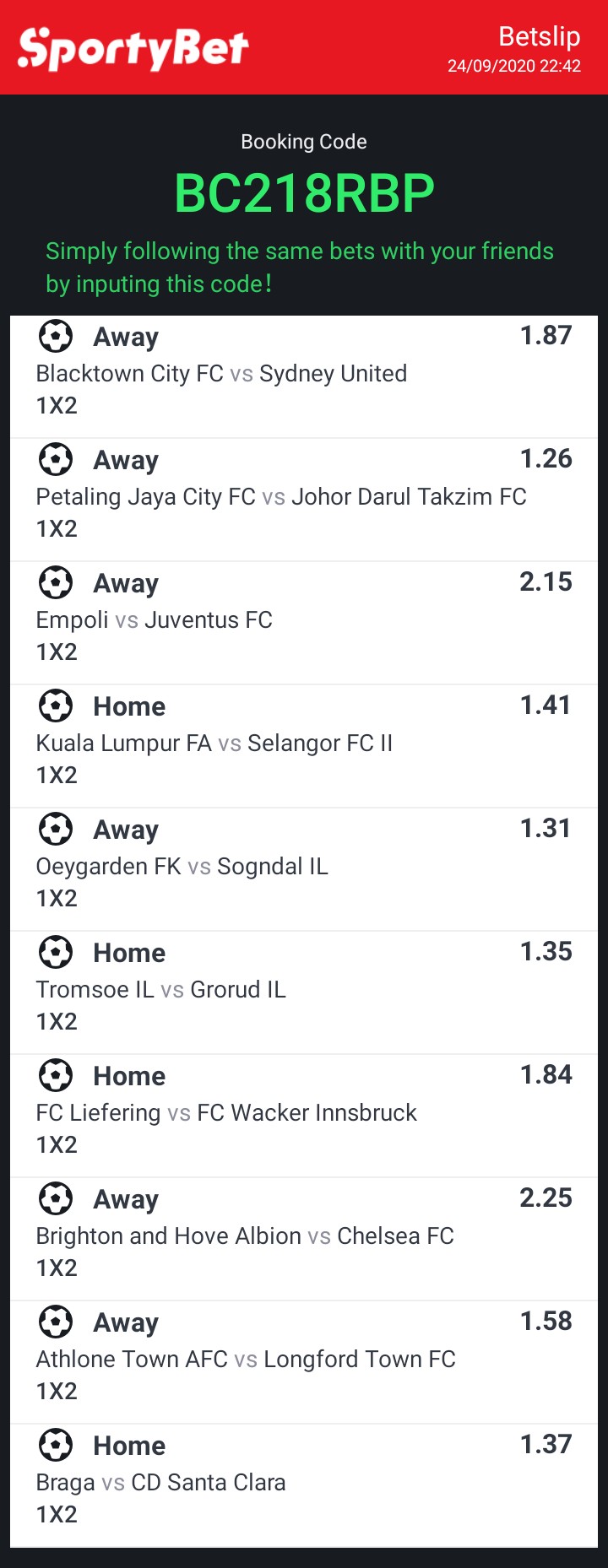This screenshot has height=1568, width=608.
Task: Click the football icon beside FC Liefering match
Action: pos(56,1075)
